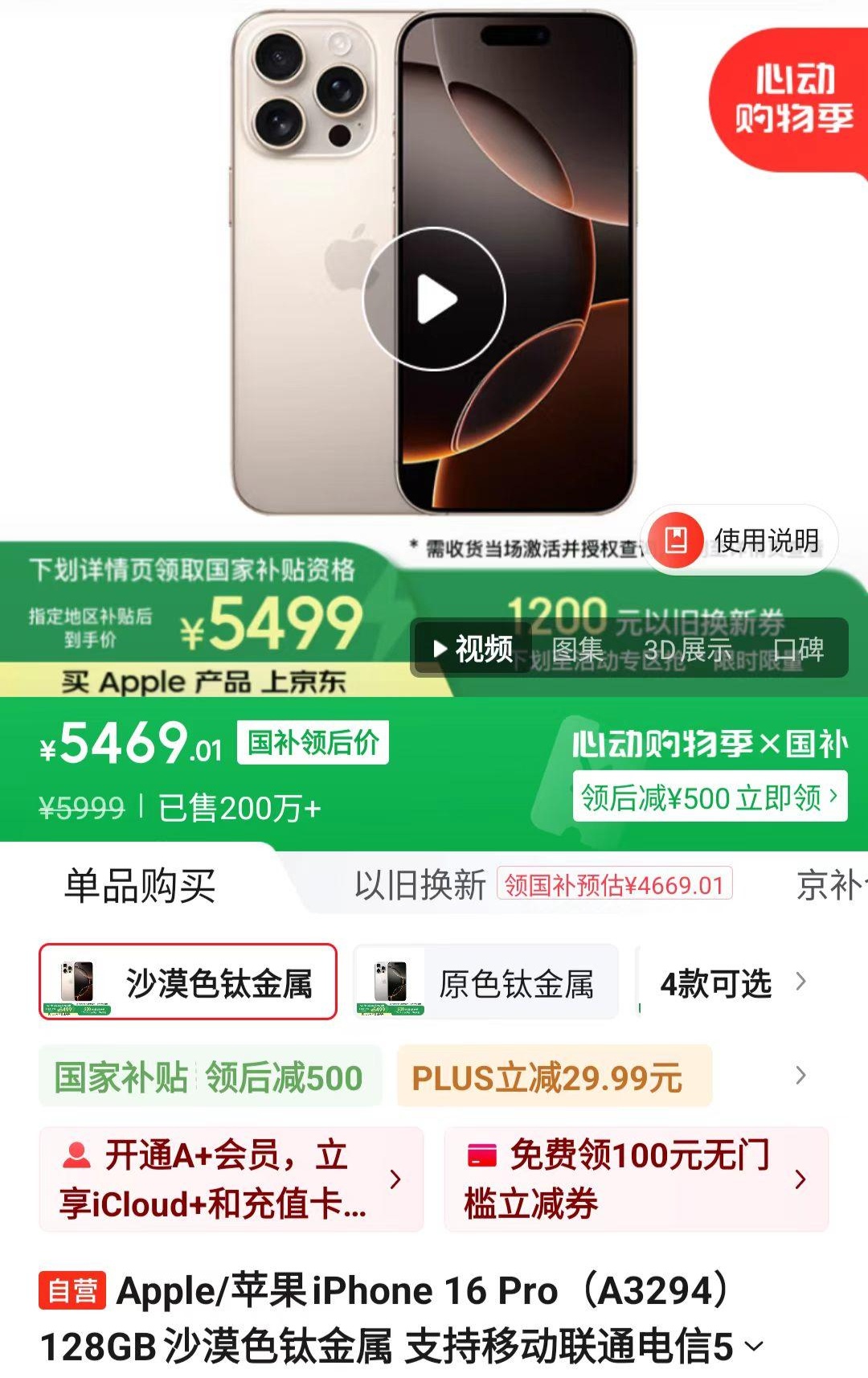Switch to the 视频 media tab
Screen dimensions: 868x1378
pyautogui.click(x=473, y=648)
